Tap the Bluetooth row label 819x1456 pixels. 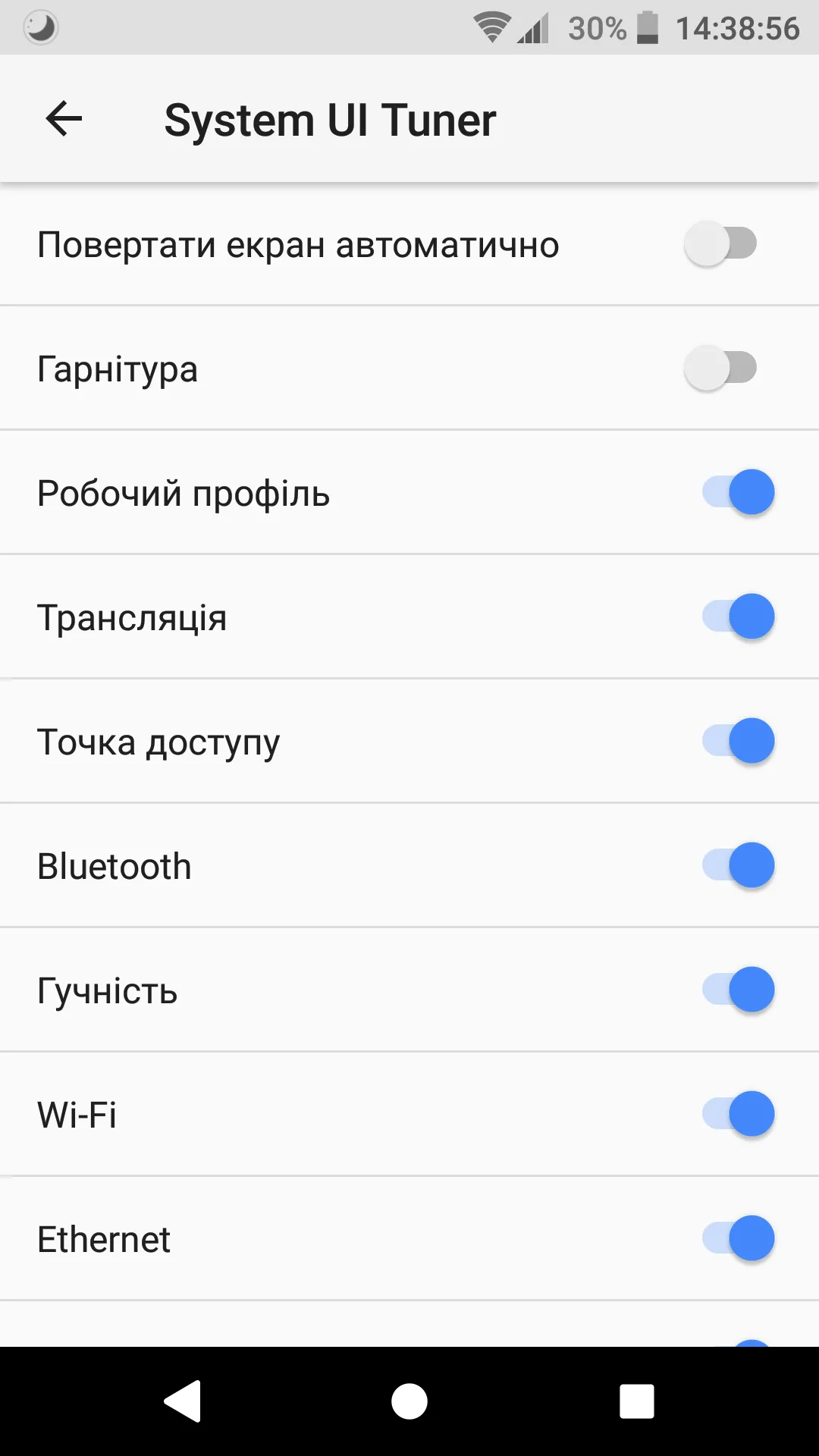coord(114,865)
